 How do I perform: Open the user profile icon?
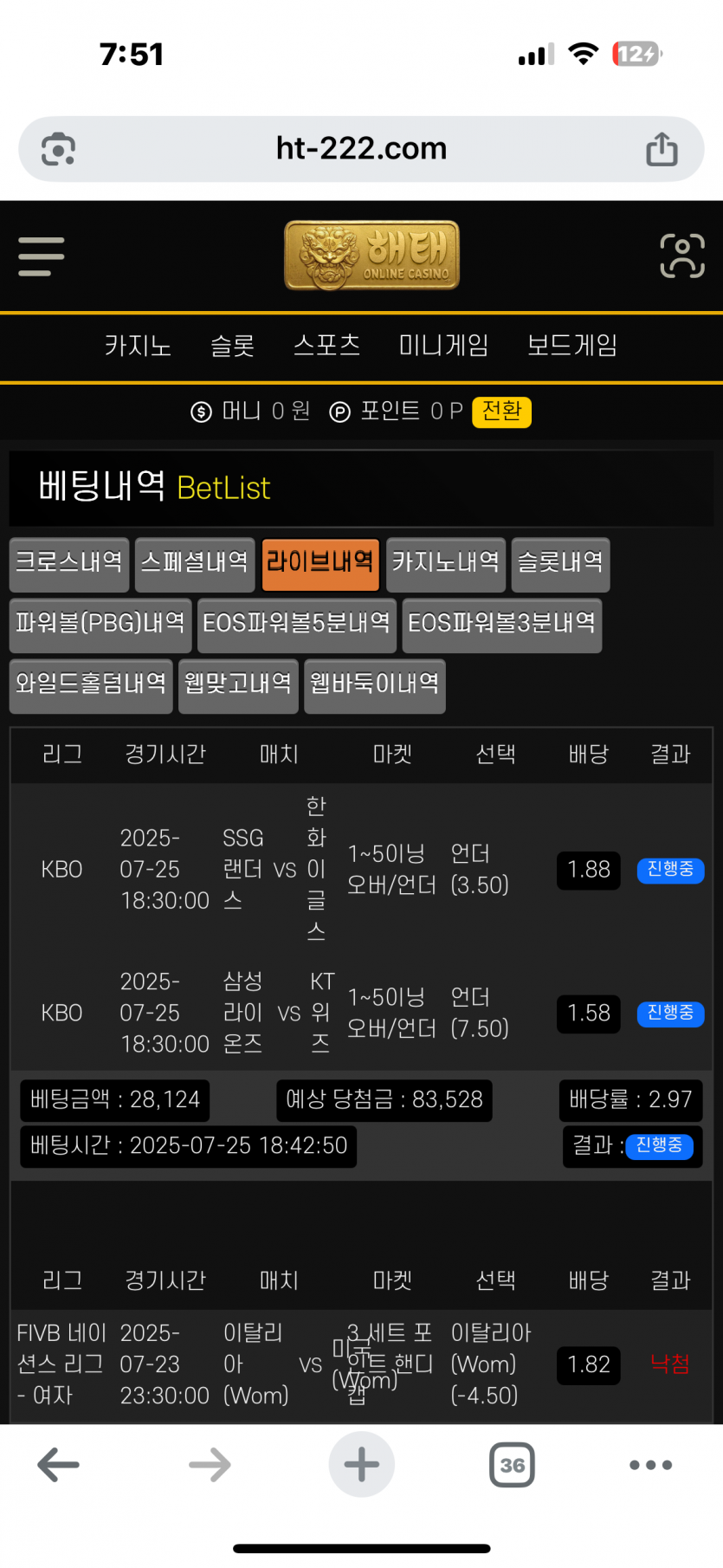[681, 256]
